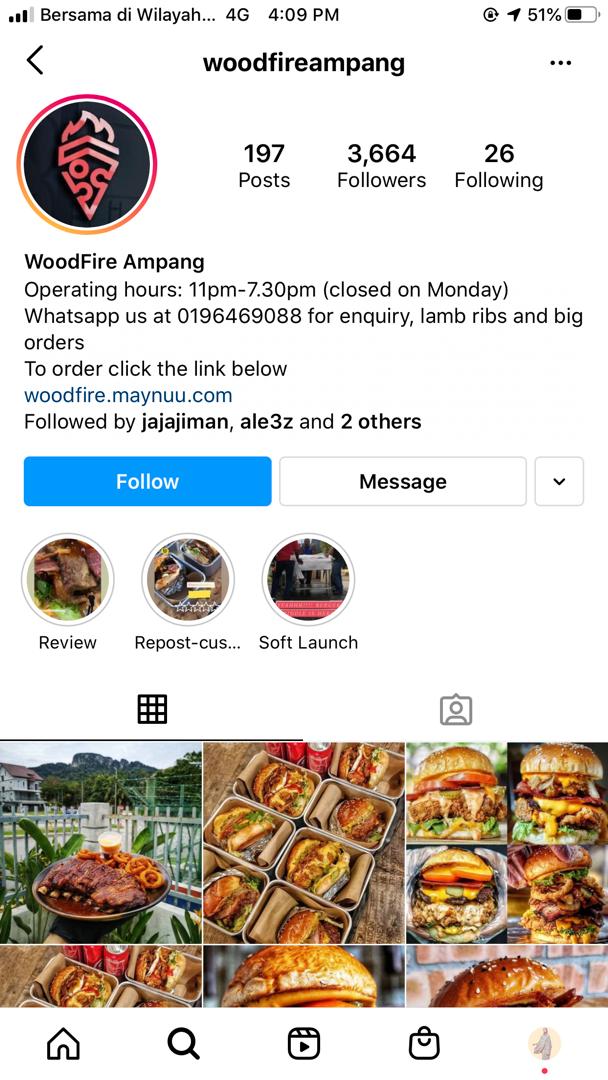The height and width of the screenshot is (1080, 608).
Task: Expand suggested accounts dropdown arrow
Action: click(559, 481)
